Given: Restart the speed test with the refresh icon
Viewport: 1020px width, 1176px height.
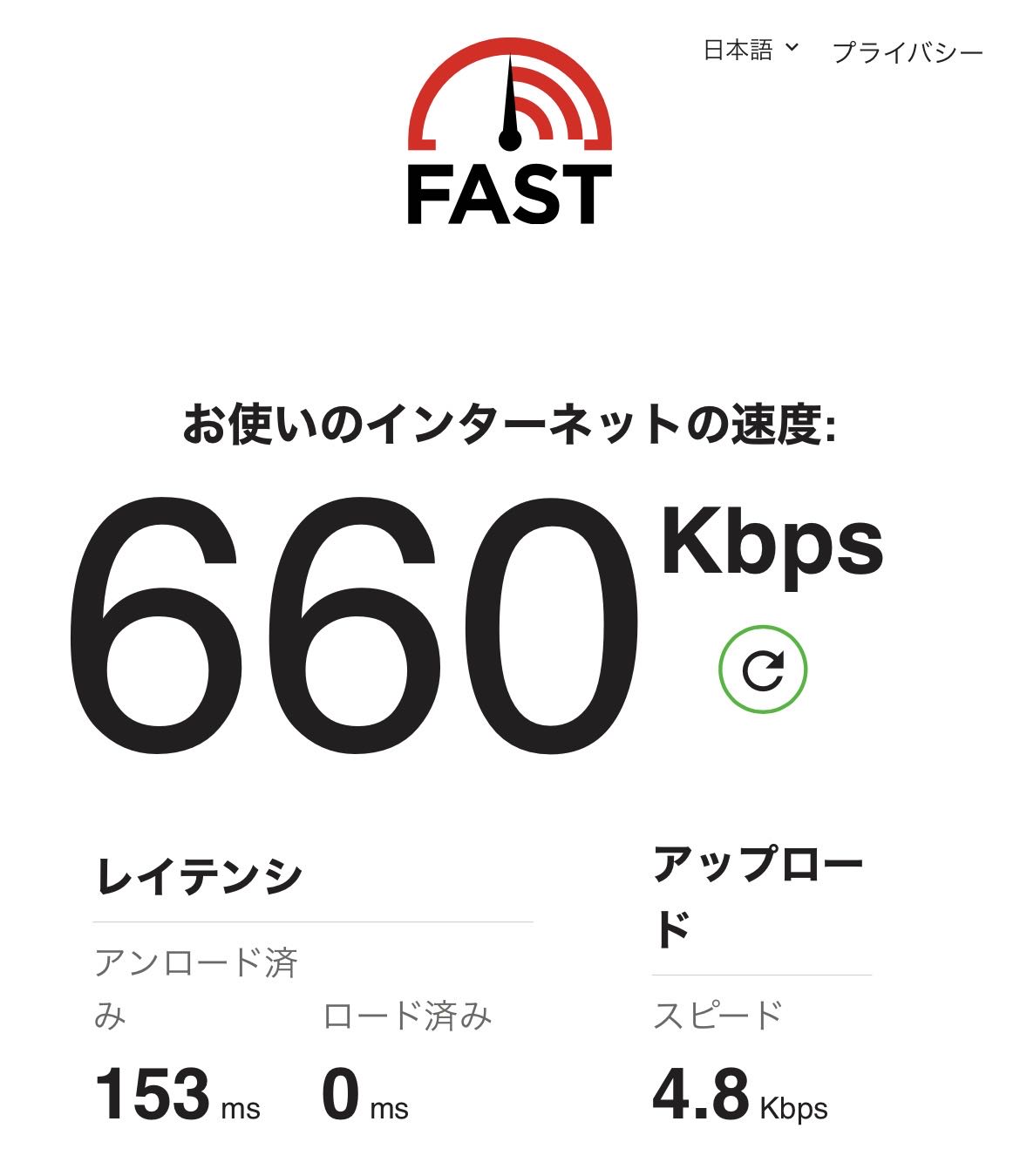Looking at the screenshot, I should 763,670.
